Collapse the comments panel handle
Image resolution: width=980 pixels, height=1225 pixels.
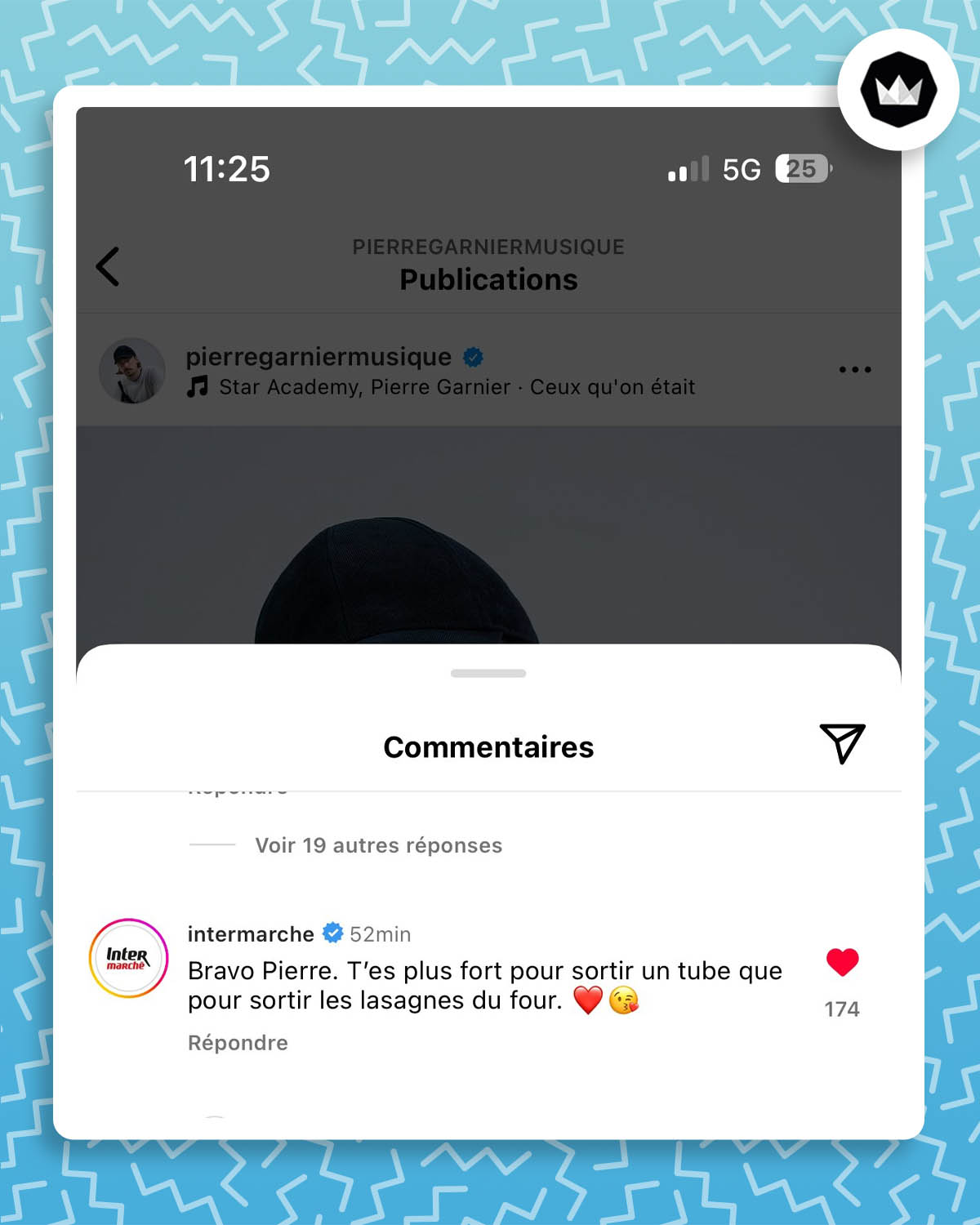pos(488,673)
